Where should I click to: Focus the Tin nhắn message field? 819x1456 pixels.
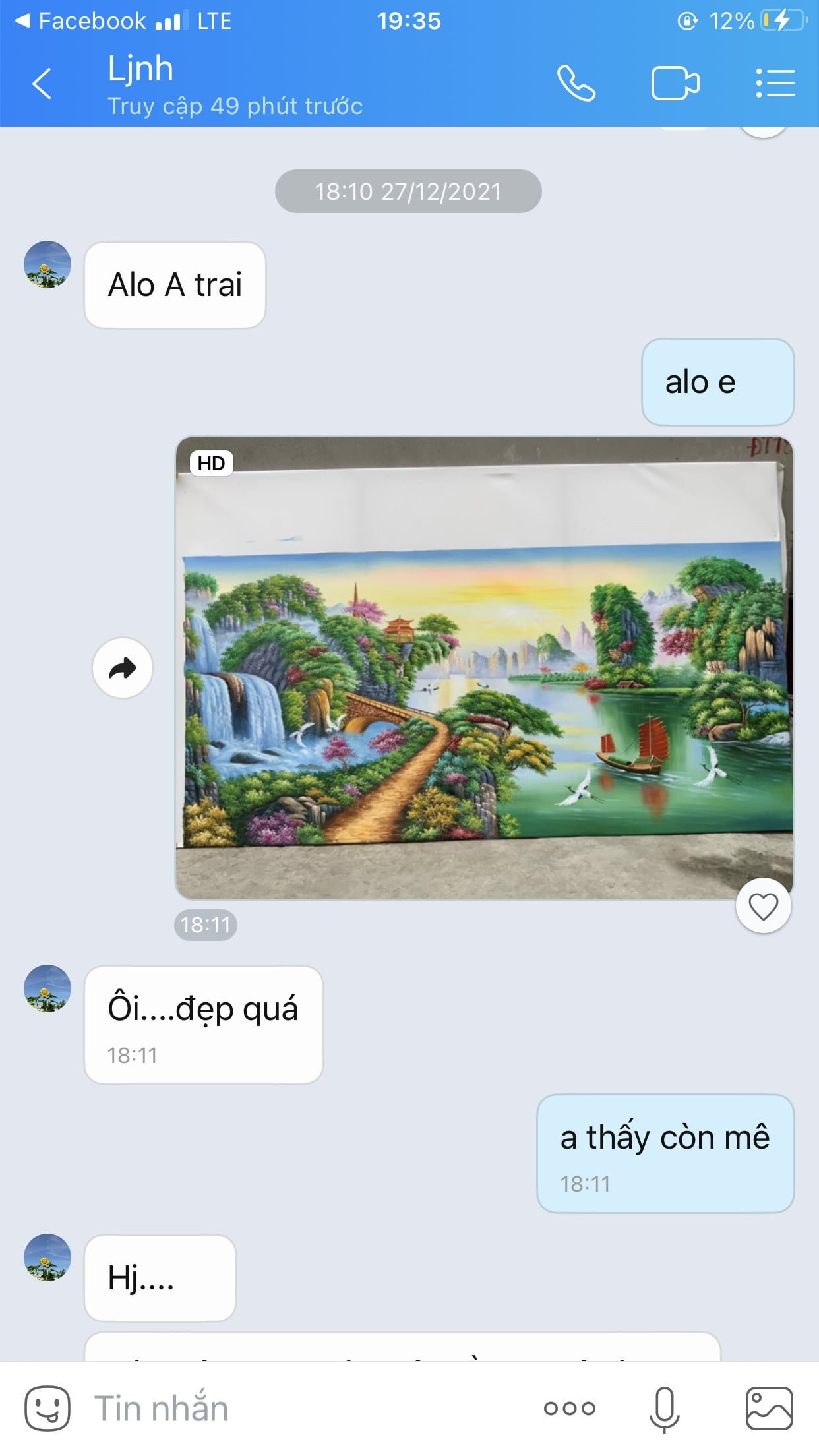pos(303,1409)
